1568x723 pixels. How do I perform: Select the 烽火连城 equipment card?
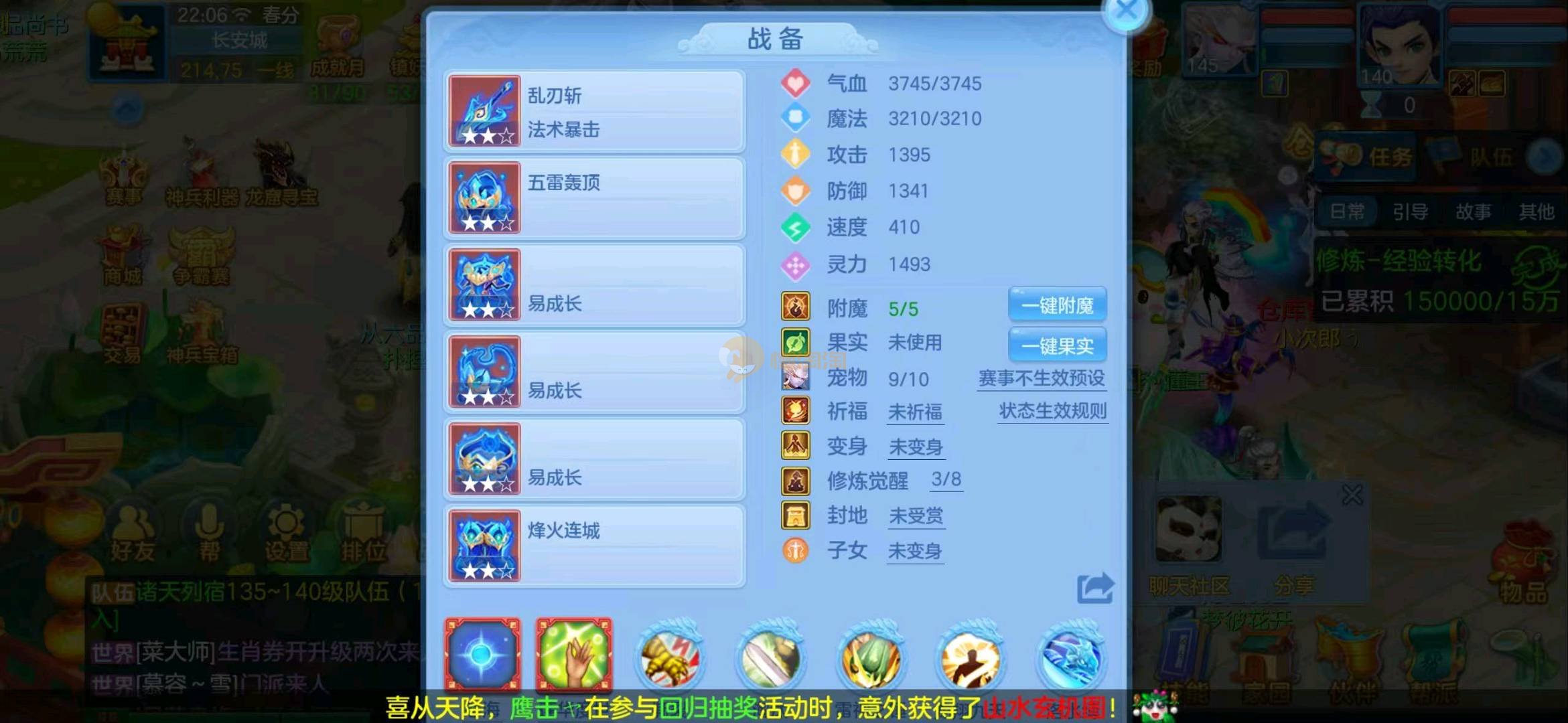click(594, 546)
